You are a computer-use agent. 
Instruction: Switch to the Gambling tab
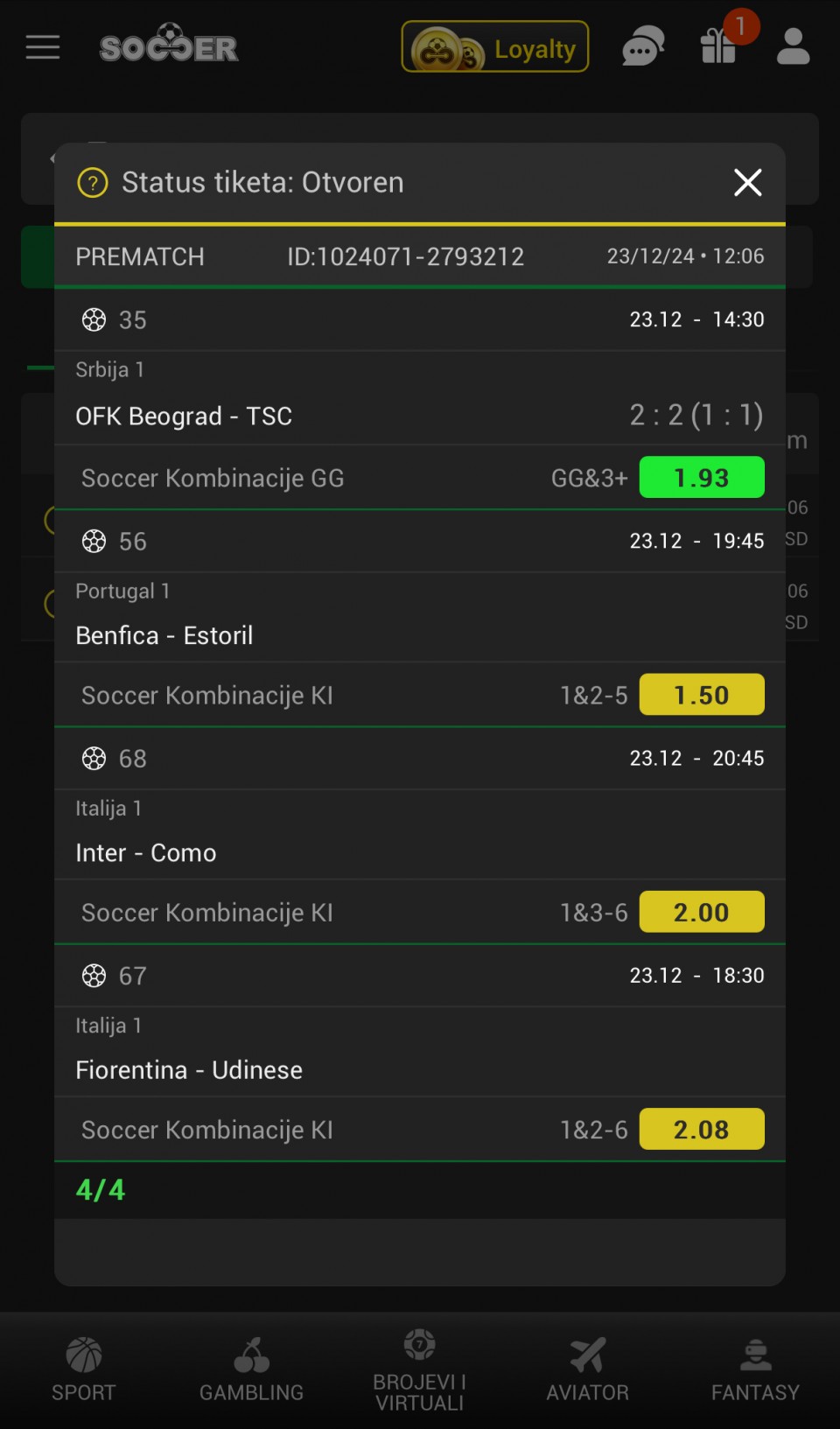click(x=252, y=1369)
